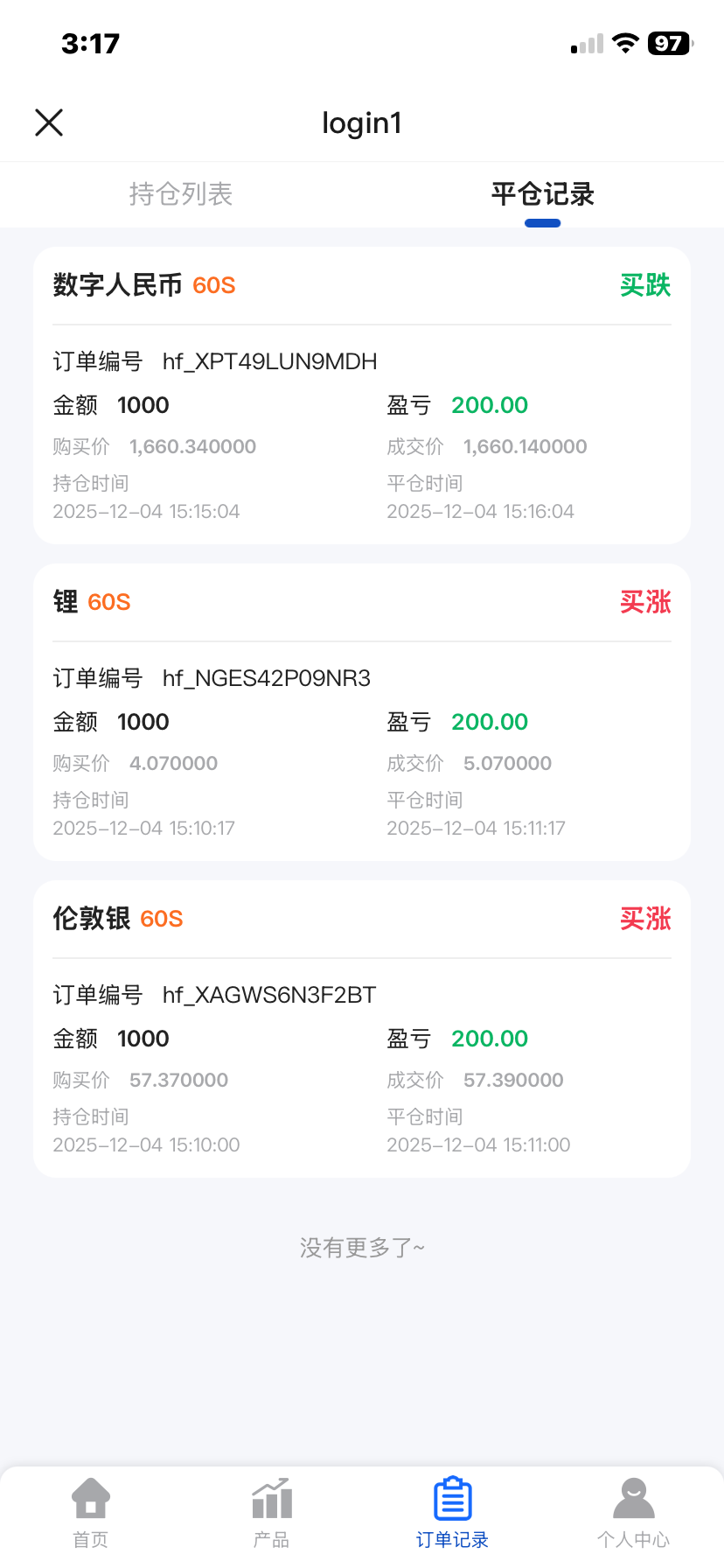
Task: Switch to the 持仓列表 tab
Action: tap(180, 194)
